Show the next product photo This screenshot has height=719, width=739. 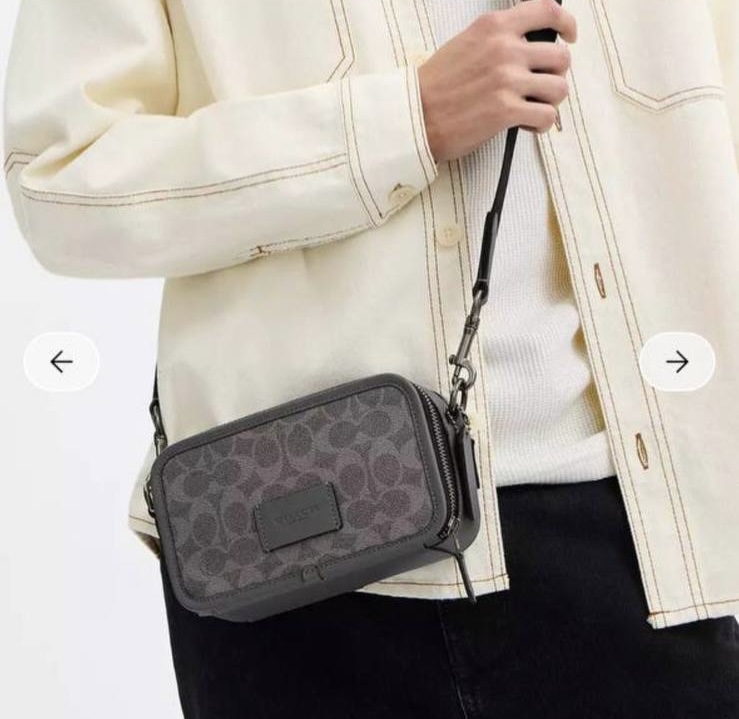pos(677,361)
